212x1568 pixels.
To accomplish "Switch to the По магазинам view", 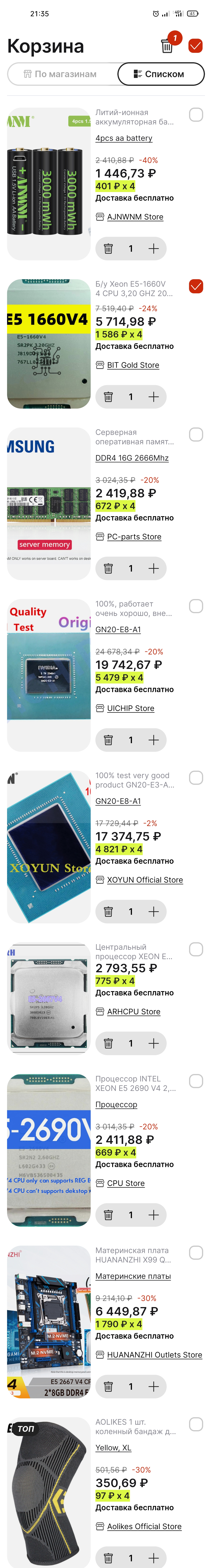I will 60,74.
